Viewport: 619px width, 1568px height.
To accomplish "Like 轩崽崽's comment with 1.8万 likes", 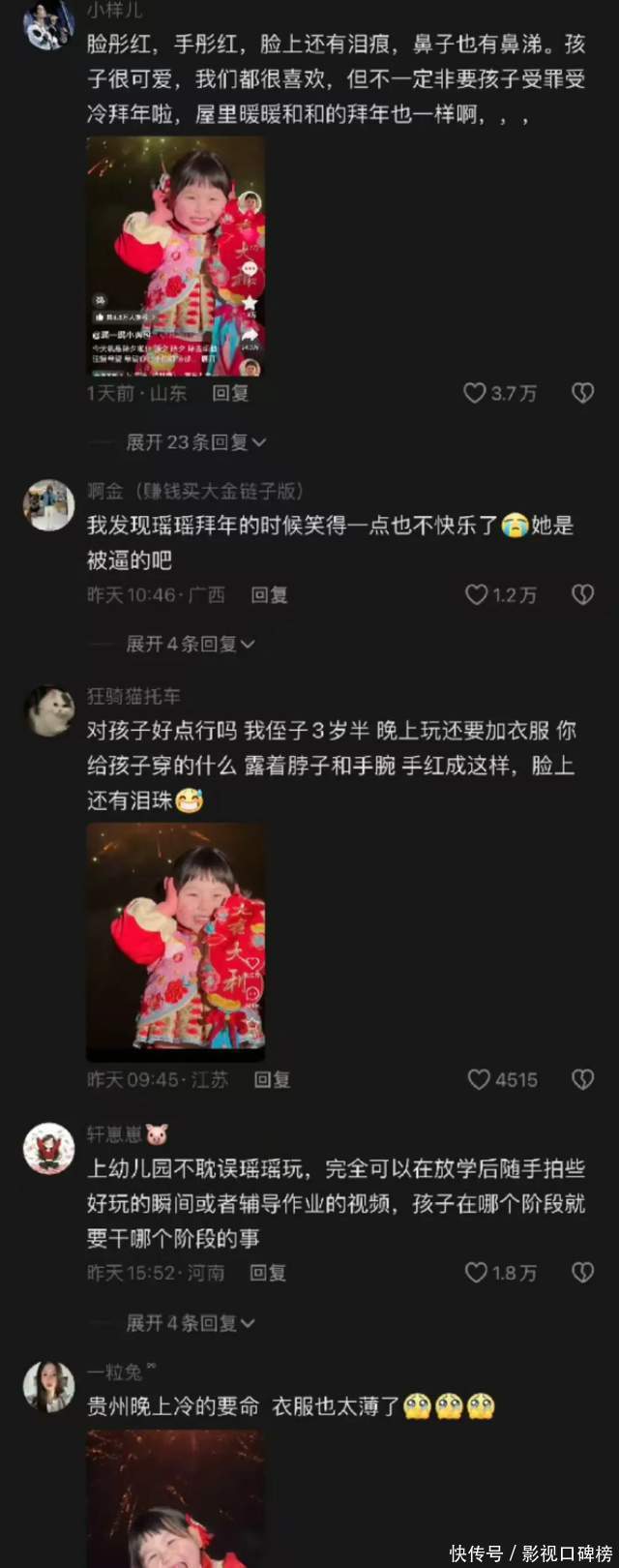I will pos(476,1273).
